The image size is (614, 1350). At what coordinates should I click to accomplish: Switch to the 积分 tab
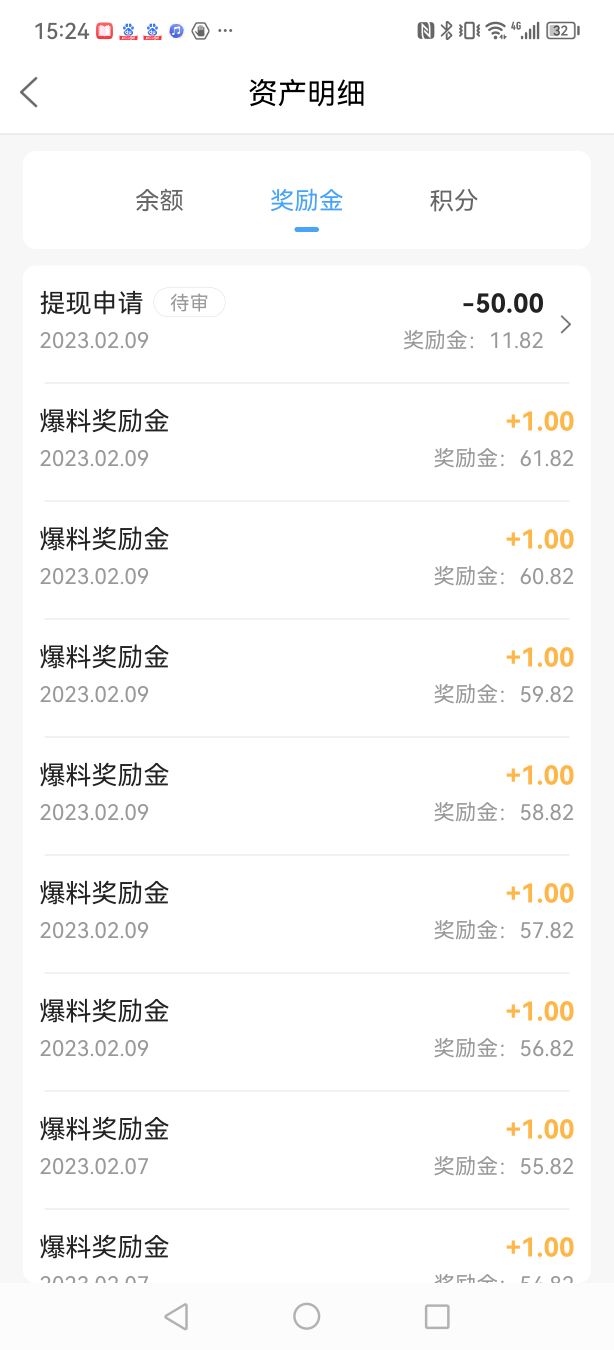pyautogui.click(x=454, y=200)
